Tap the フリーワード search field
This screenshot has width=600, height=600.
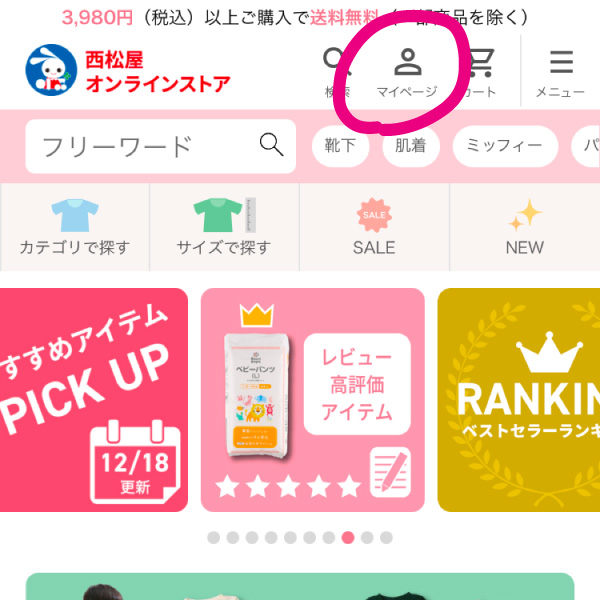coord(150,147)
